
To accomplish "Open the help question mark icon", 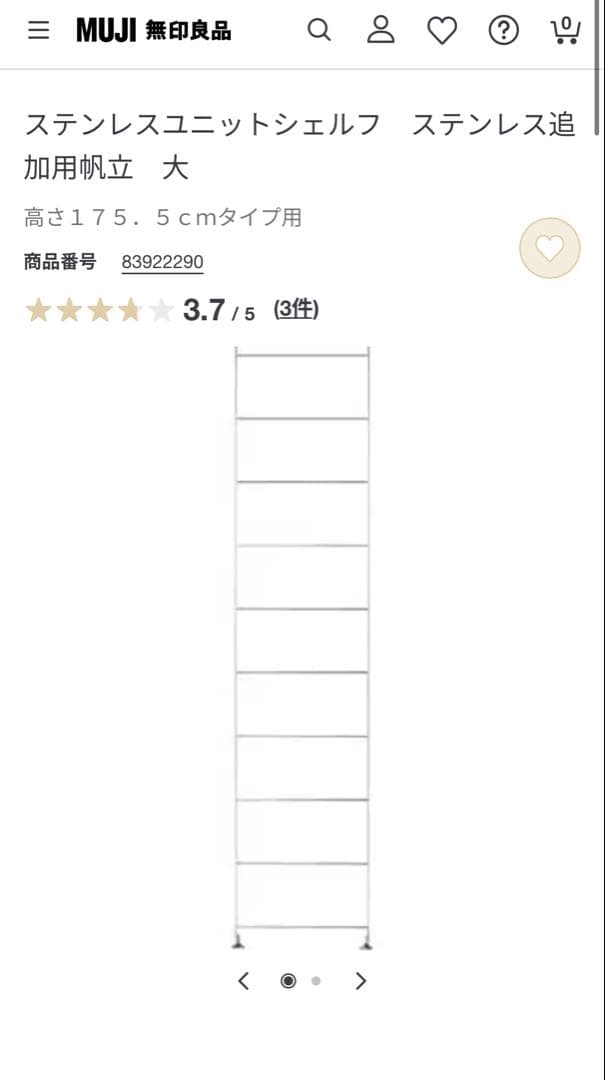I will [x=503, y=31].
